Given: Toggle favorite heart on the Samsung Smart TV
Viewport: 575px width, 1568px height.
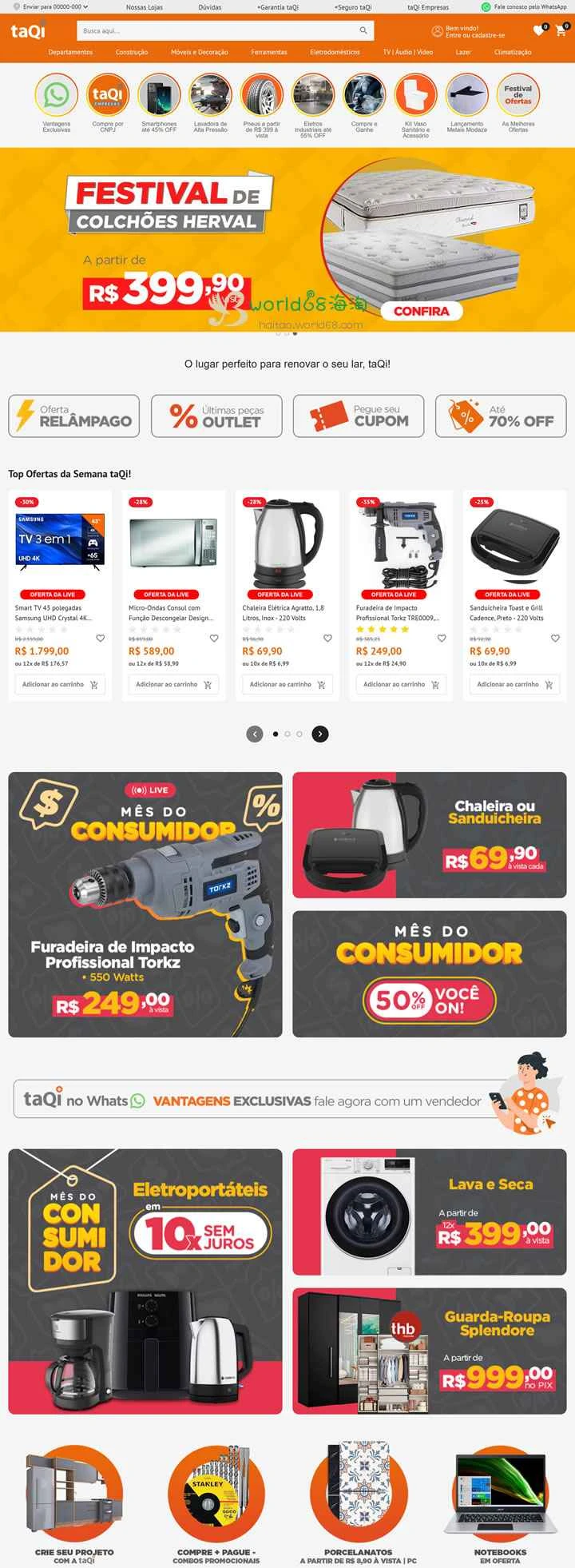Looking at the screenshot, I should pyautogui.click(x=100, y=639).
